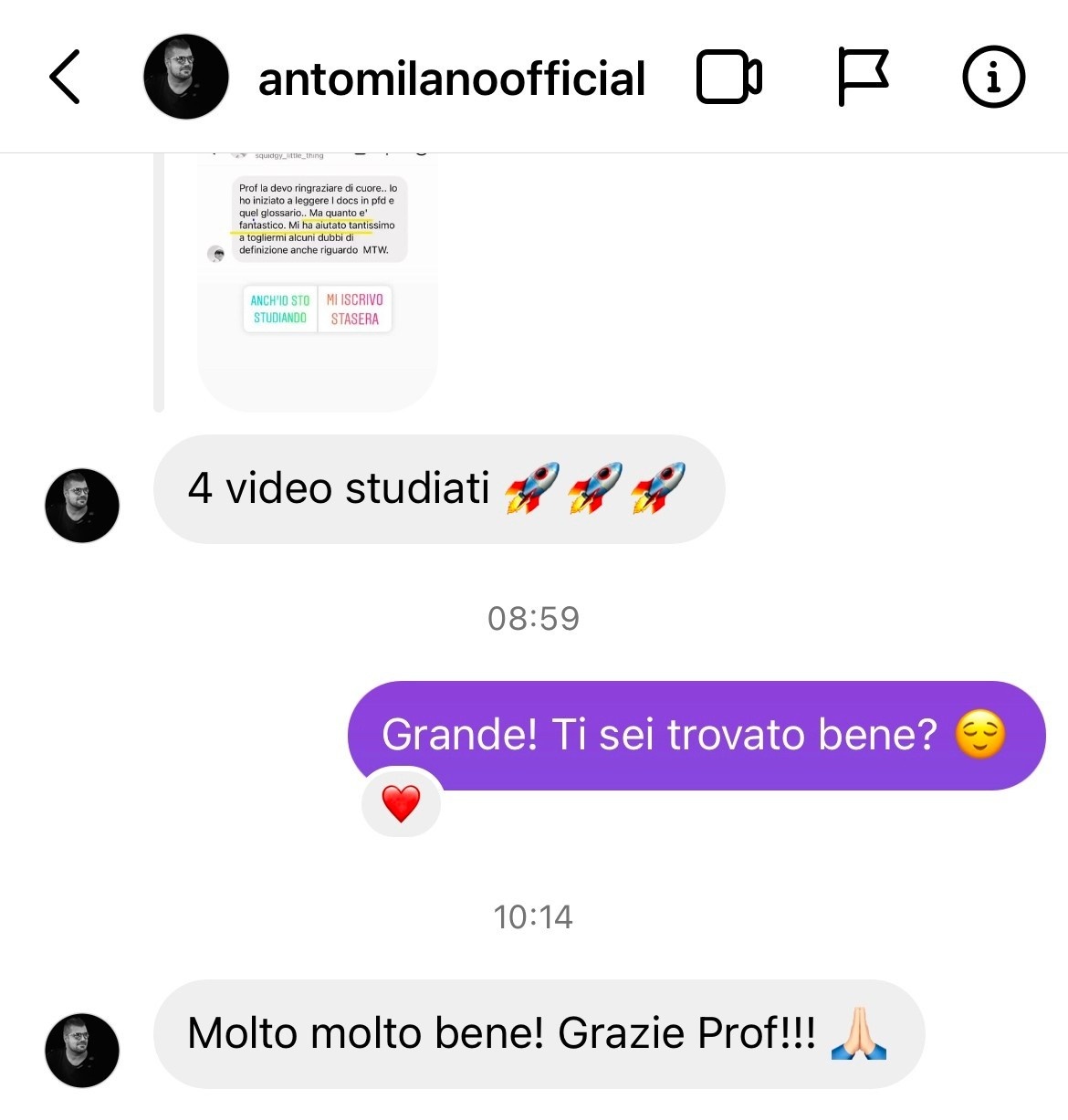Image resolution: width=1068 pixels, height=1120 pixels.
Task: Tap the flag icon in the header
Action: pos(862,77)
